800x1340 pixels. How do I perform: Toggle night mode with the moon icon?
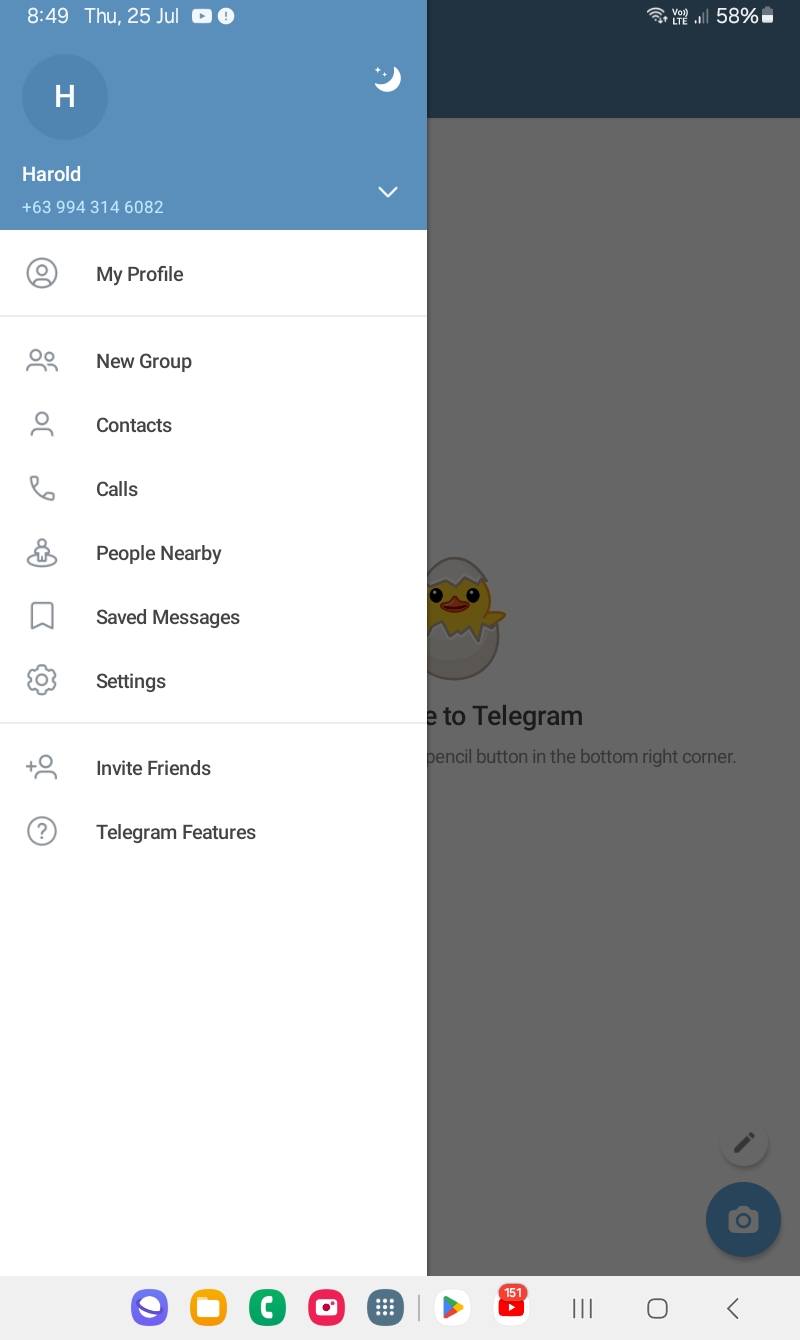tap(387, 78)
